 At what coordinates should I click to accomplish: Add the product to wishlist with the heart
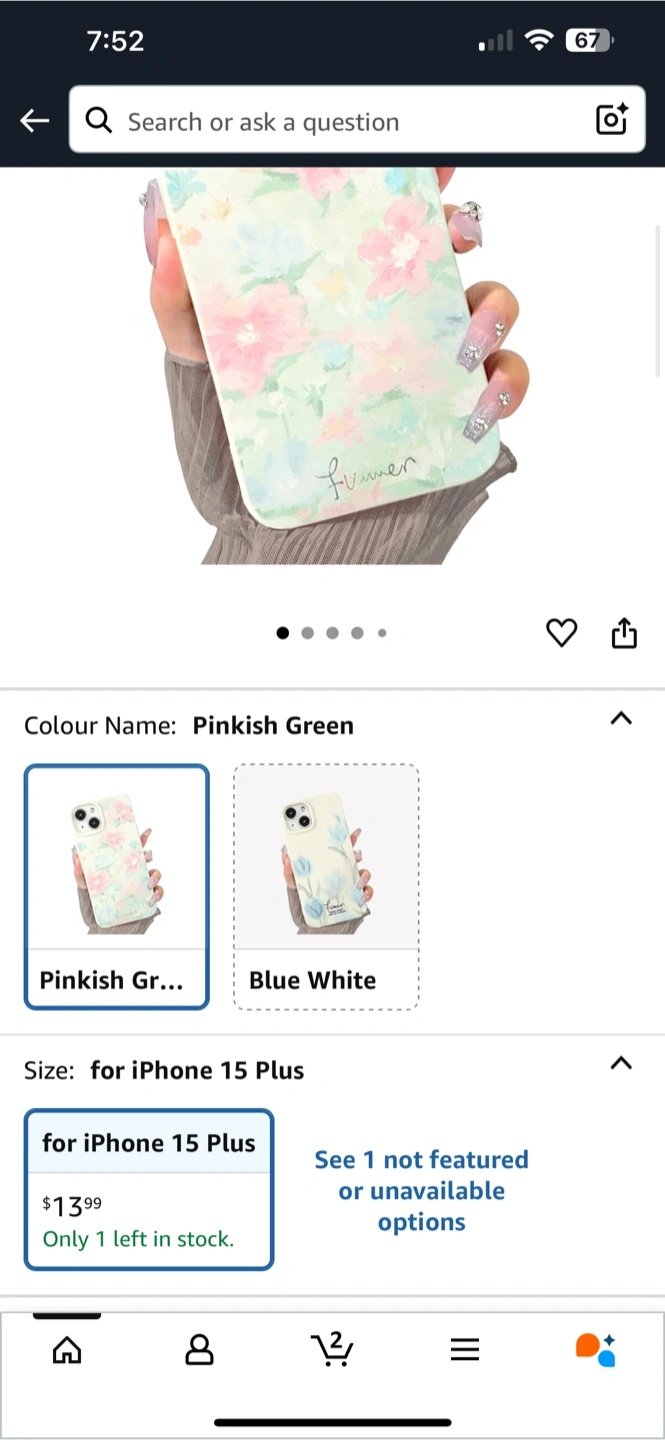tap(561, 633)
